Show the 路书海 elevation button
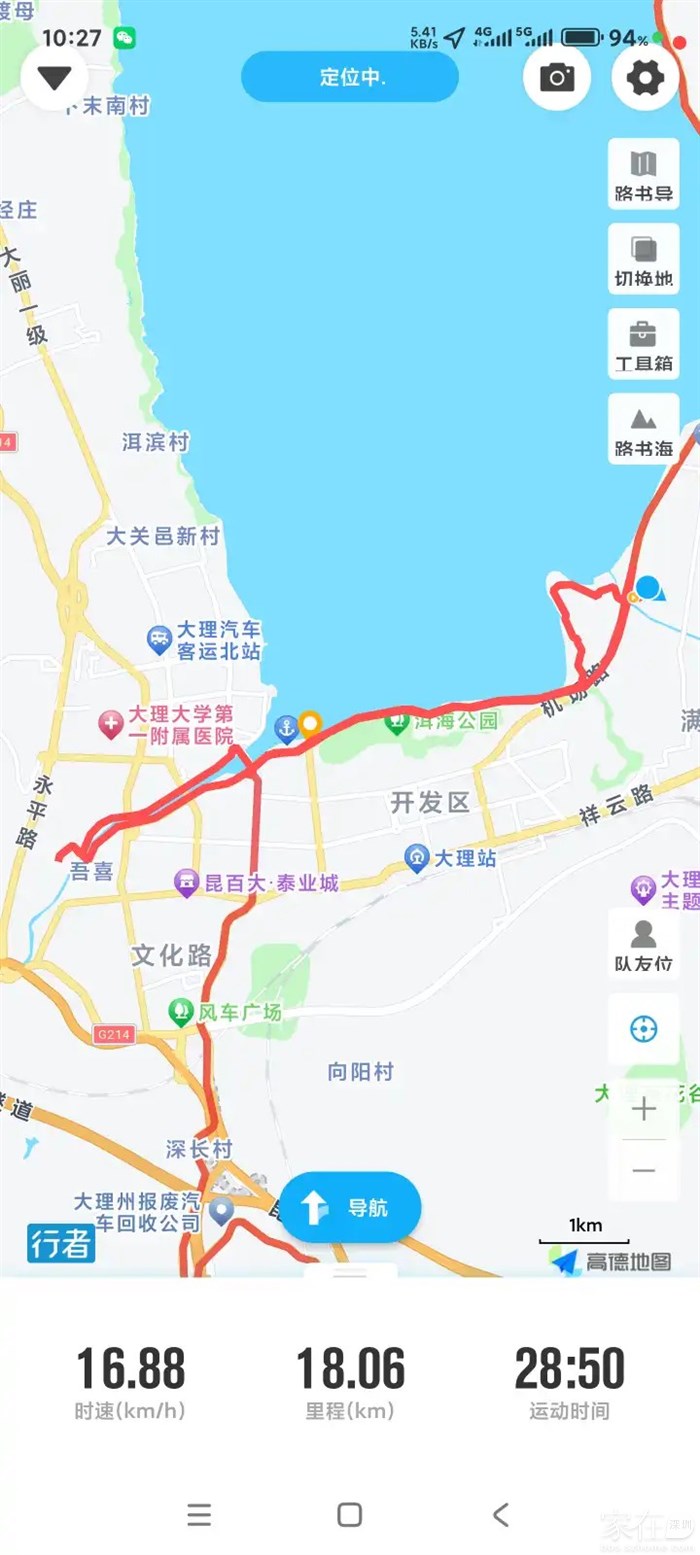Image resolution: width=700 pixels, height=1555 pixels. tap(643, 429)
